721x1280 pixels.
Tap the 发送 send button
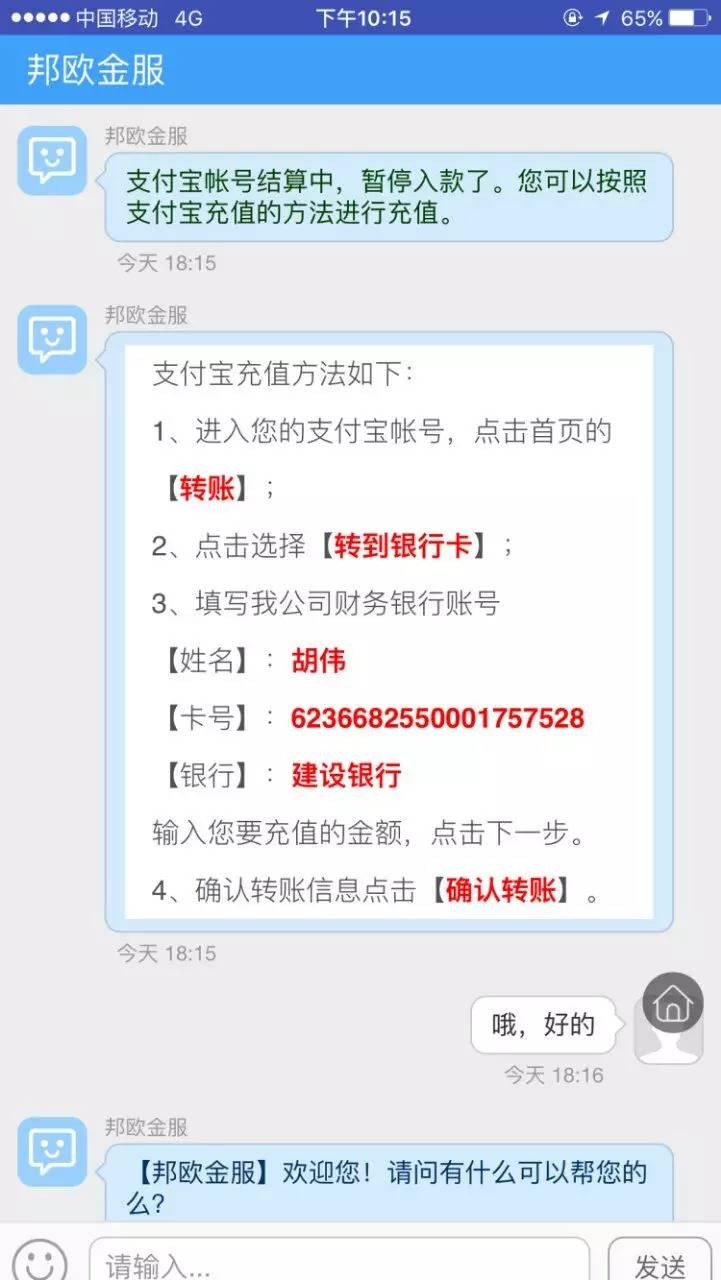(x=660, y=1259)
